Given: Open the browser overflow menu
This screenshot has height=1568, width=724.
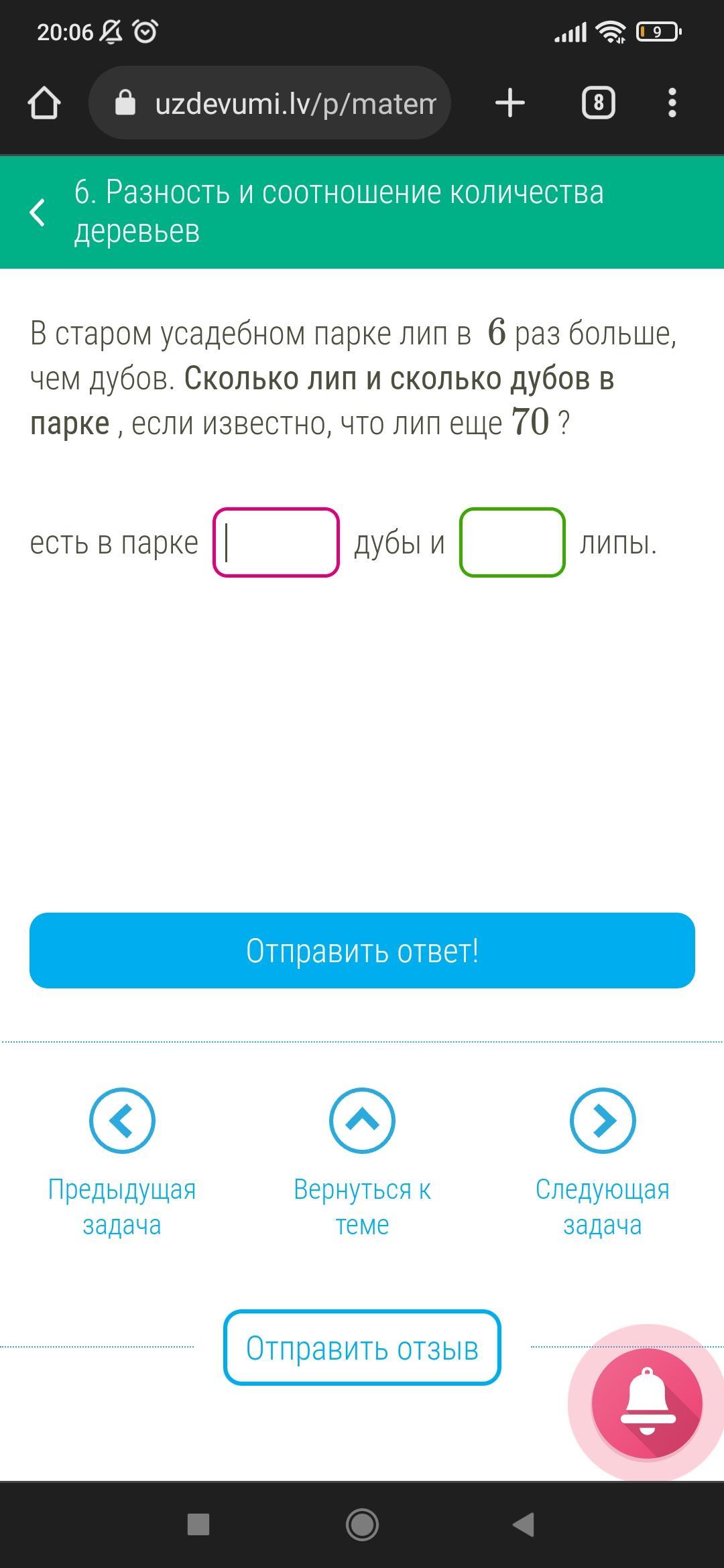Looking at the screenshot, I should [672, 103].
